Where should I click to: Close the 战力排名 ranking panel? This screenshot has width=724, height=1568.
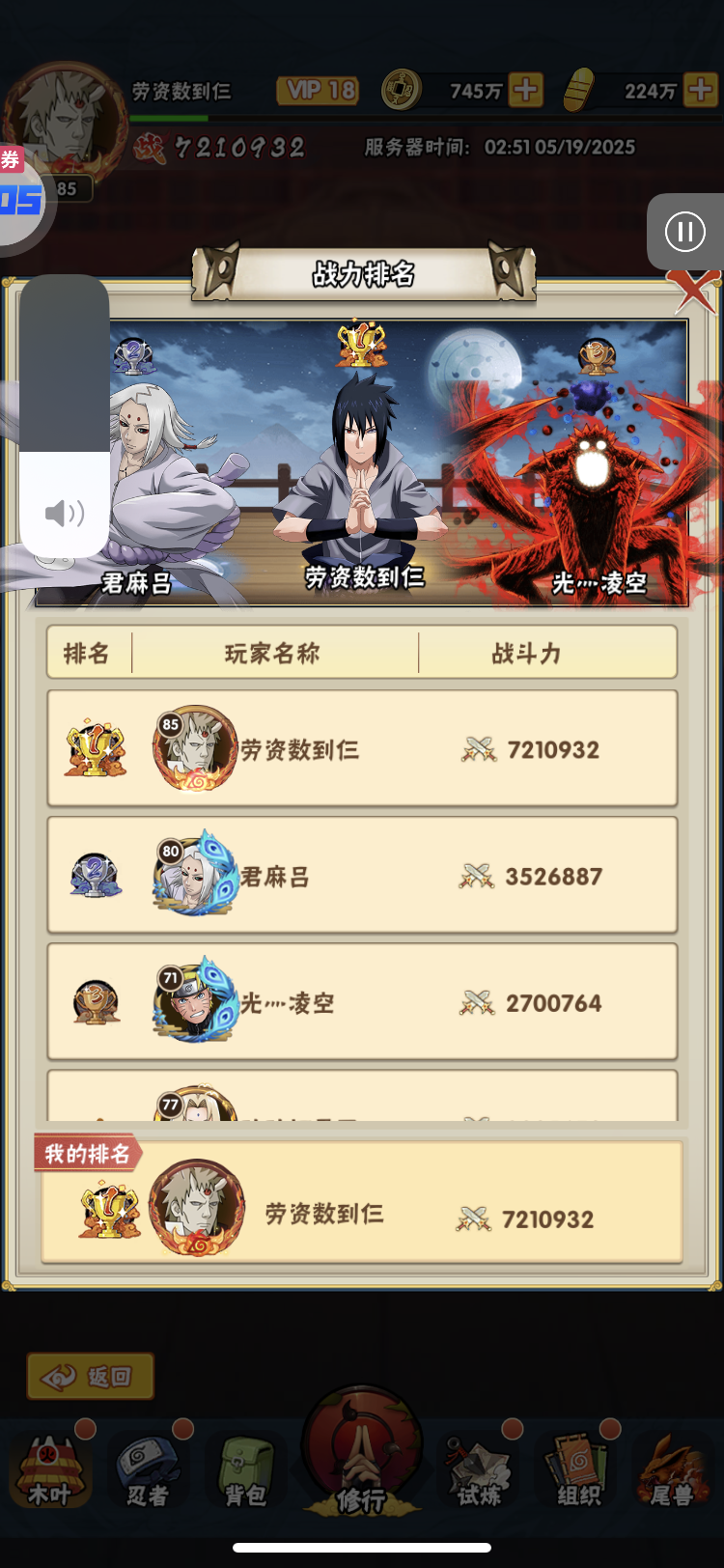pyautogui.click(x=694, y=289)
